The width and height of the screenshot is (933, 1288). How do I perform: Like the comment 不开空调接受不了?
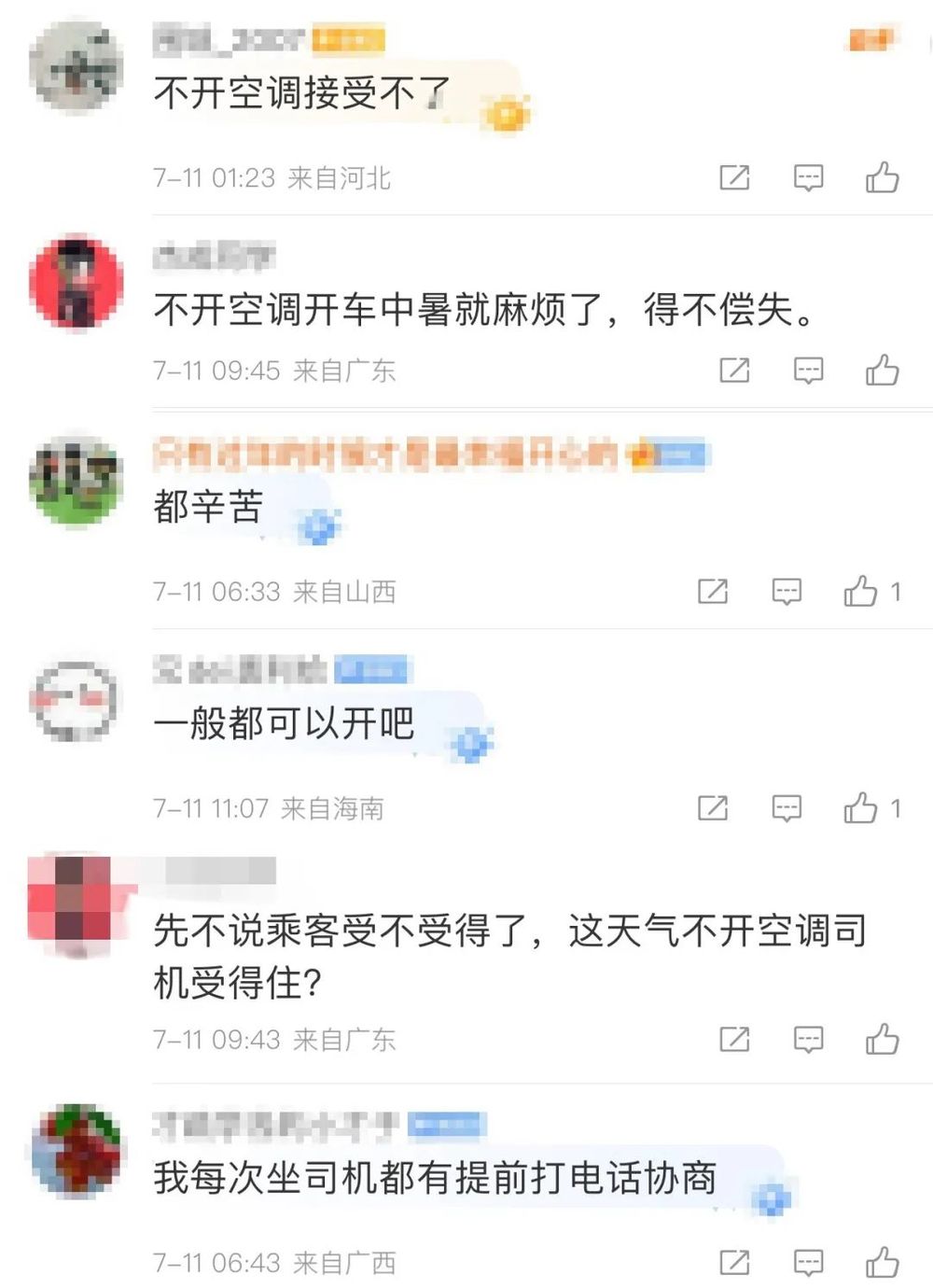tap(882, 177)
